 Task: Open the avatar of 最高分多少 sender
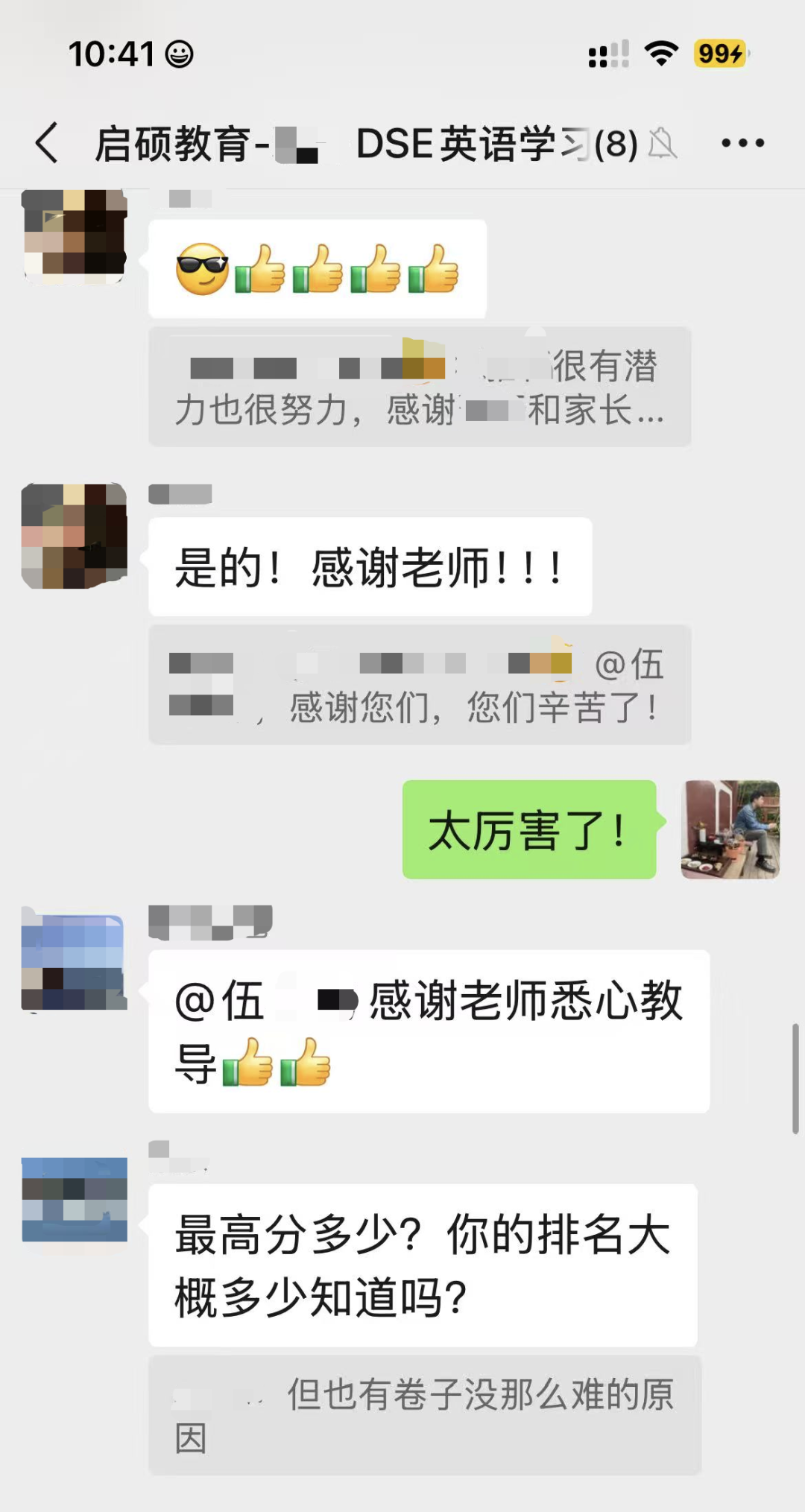point(74,1199)
